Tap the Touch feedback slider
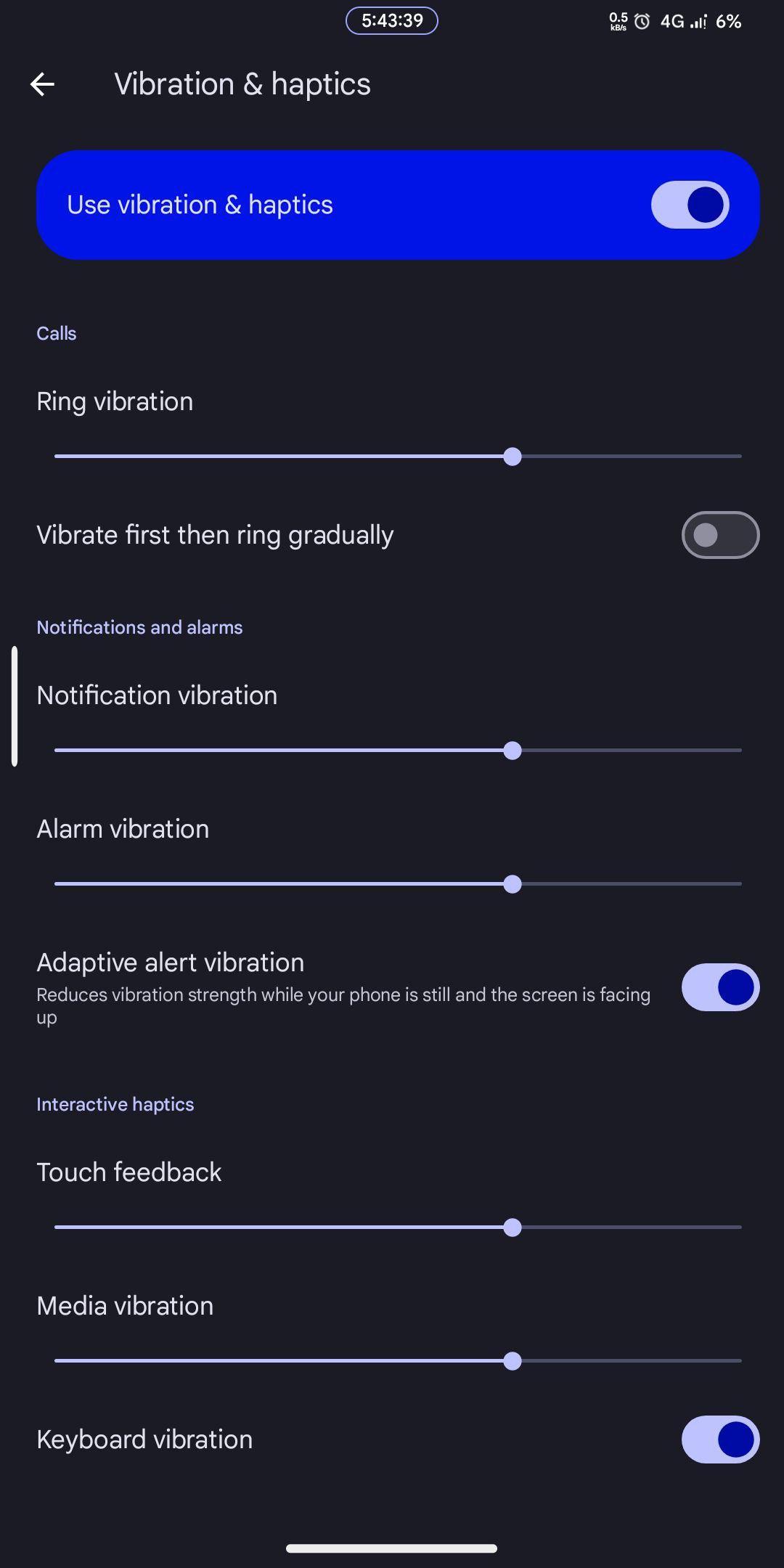The image size is (784, 1568). tap(398, 1228)
